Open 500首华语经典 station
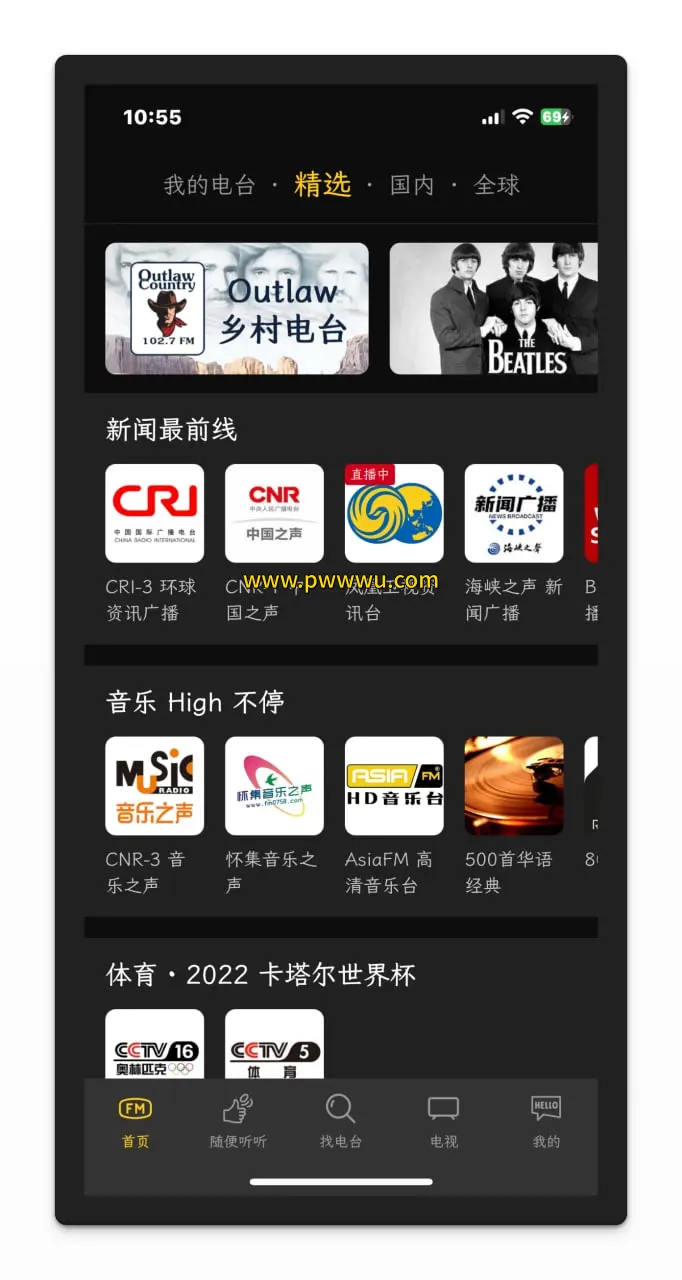Viewport: 682px width, 1280px height. click(514, 786)
